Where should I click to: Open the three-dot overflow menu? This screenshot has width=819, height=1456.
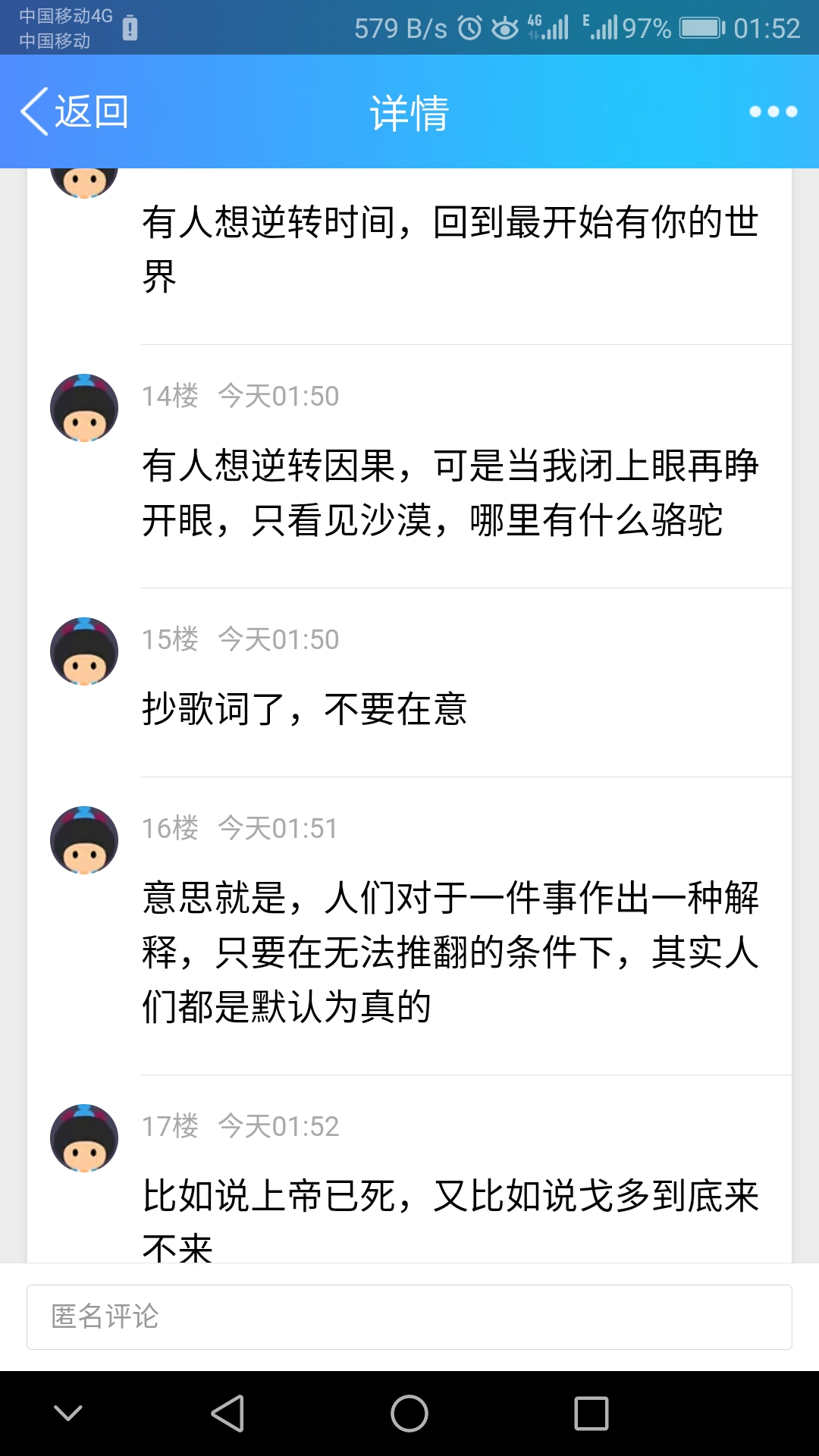(773, 111)
